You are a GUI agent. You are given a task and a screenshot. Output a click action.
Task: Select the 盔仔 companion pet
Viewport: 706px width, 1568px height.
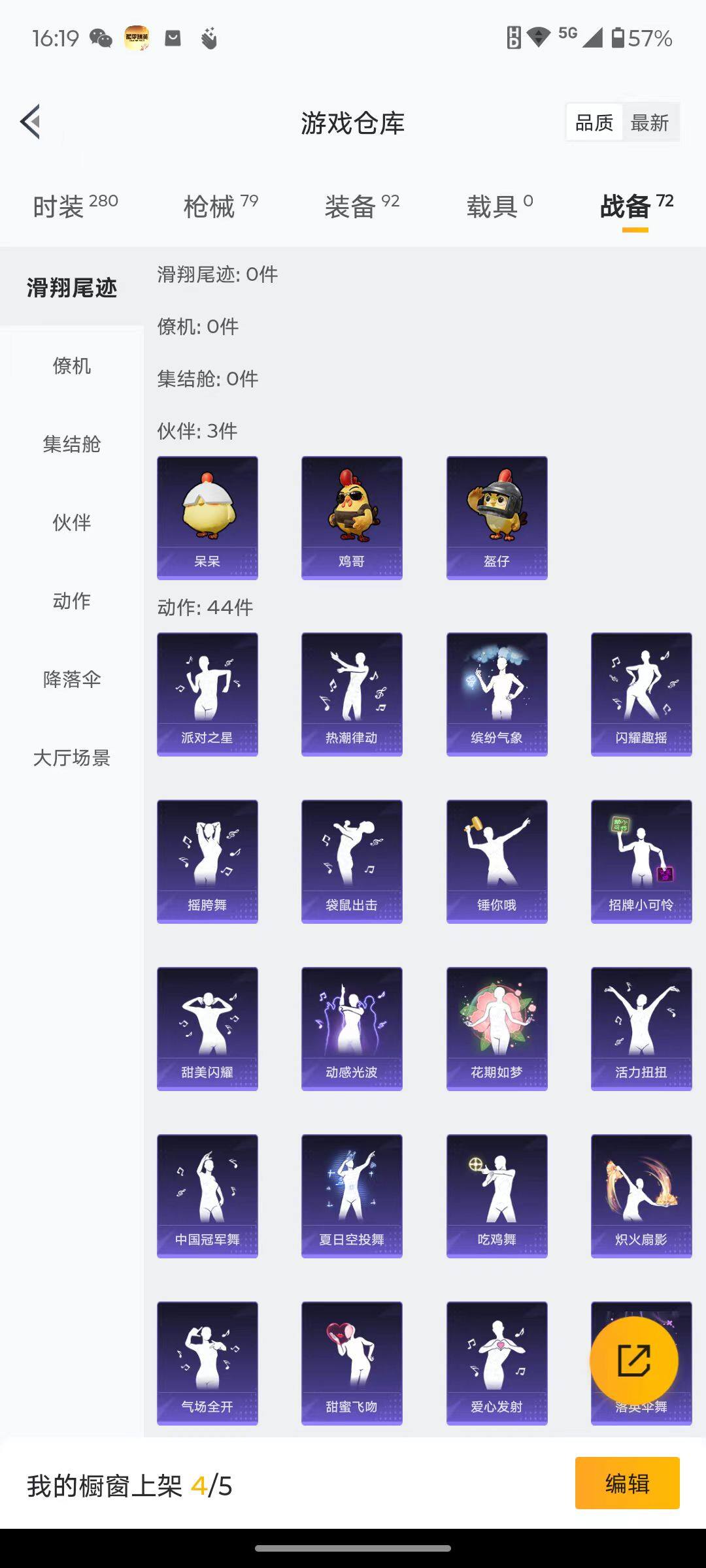(x=497, y=516)
